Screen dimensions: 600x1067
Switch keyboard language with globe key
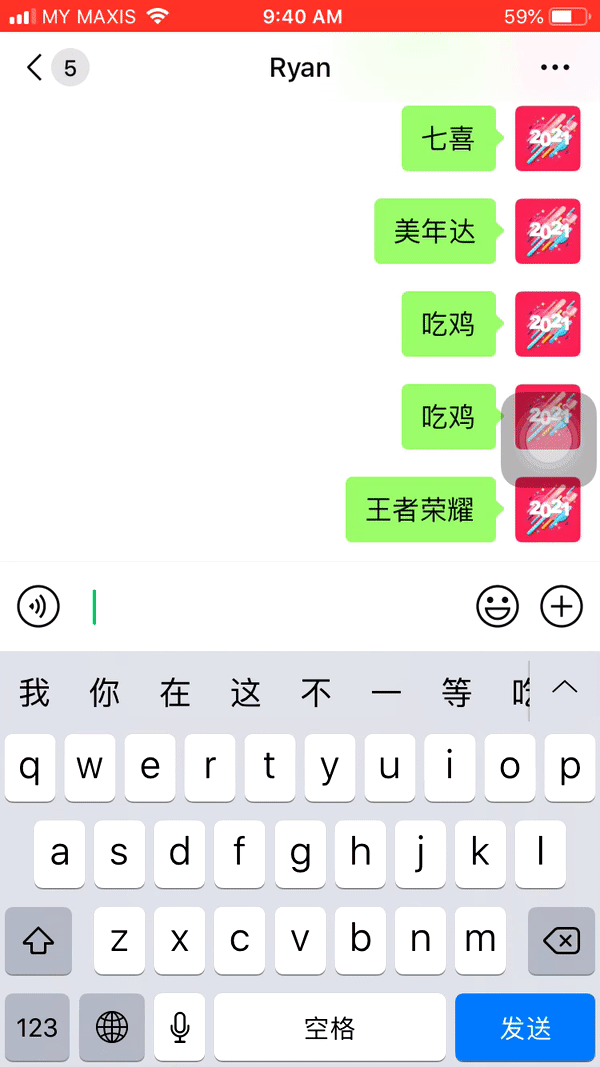112,1027
